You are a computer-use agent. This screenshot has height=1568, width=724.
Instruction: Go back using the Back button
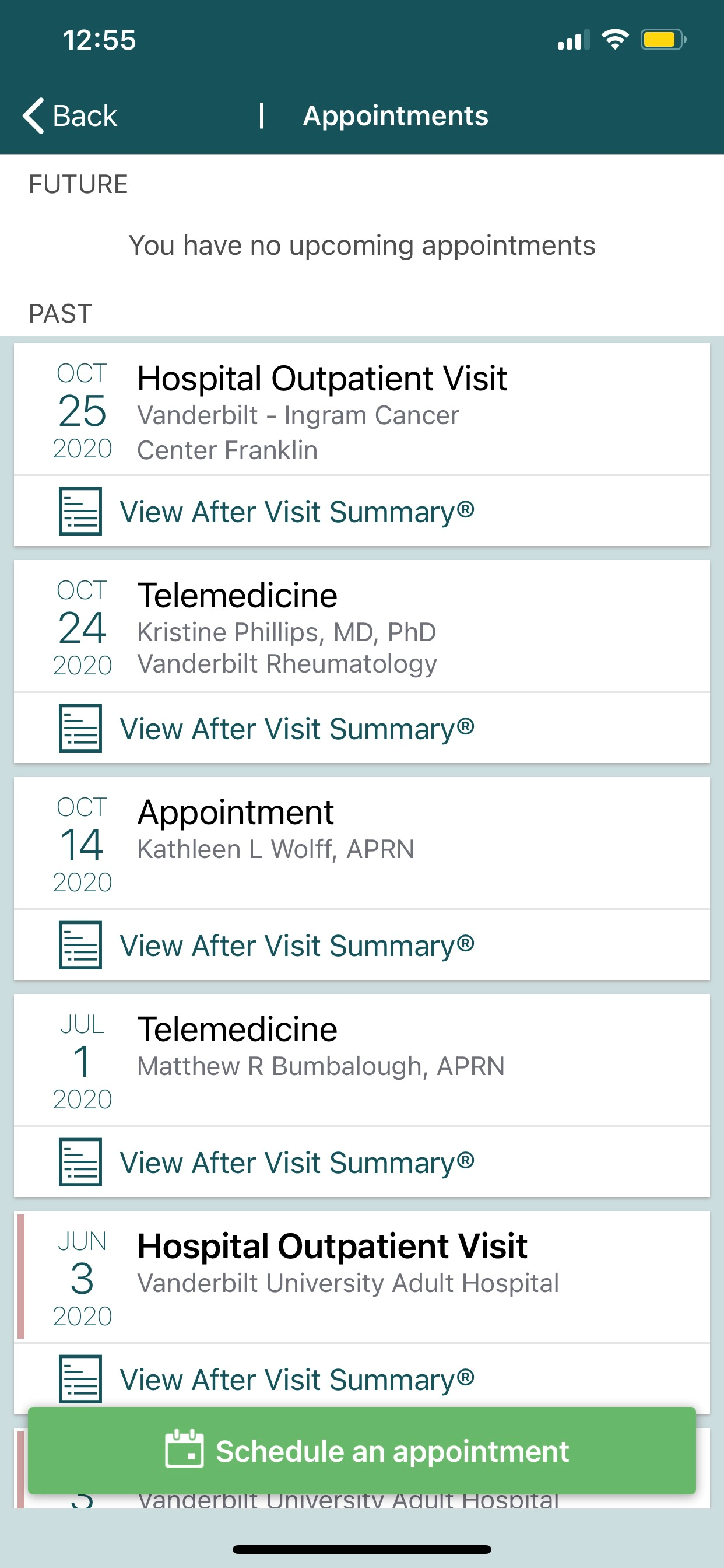coord(69,116)
